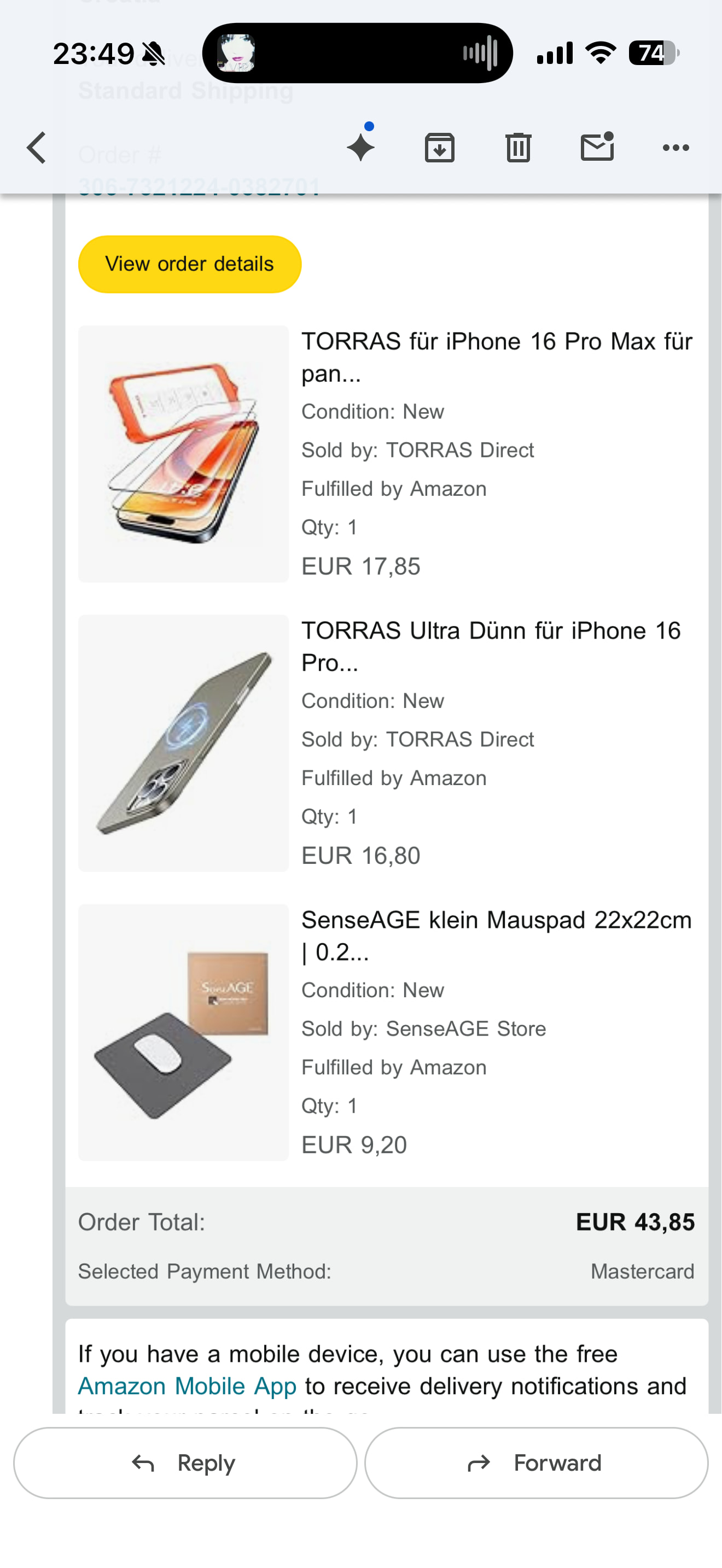Forward this email

tap(535, 1464)
